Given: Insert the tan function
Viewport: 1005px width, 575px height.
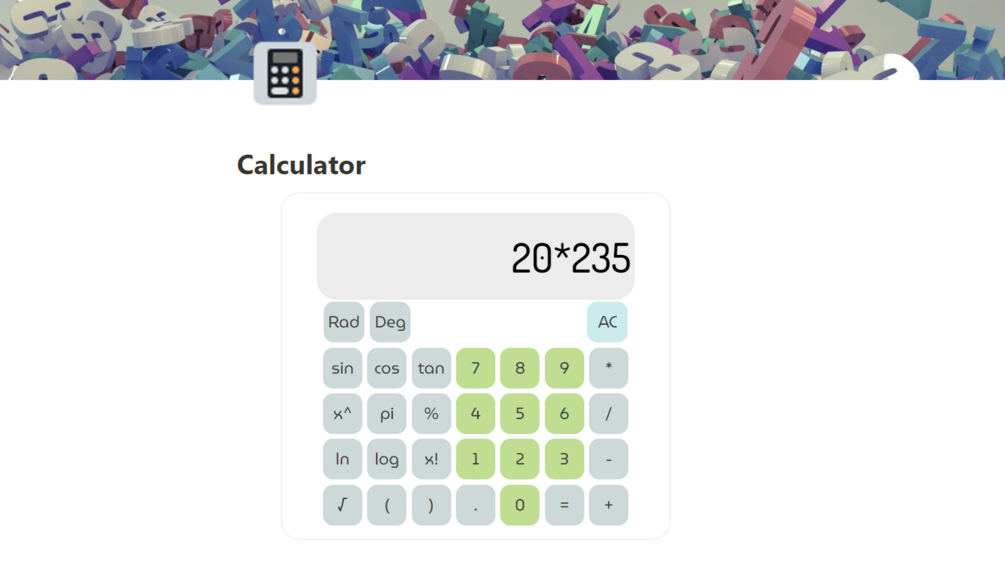Looking at the screenshot, I should (431, 368).
